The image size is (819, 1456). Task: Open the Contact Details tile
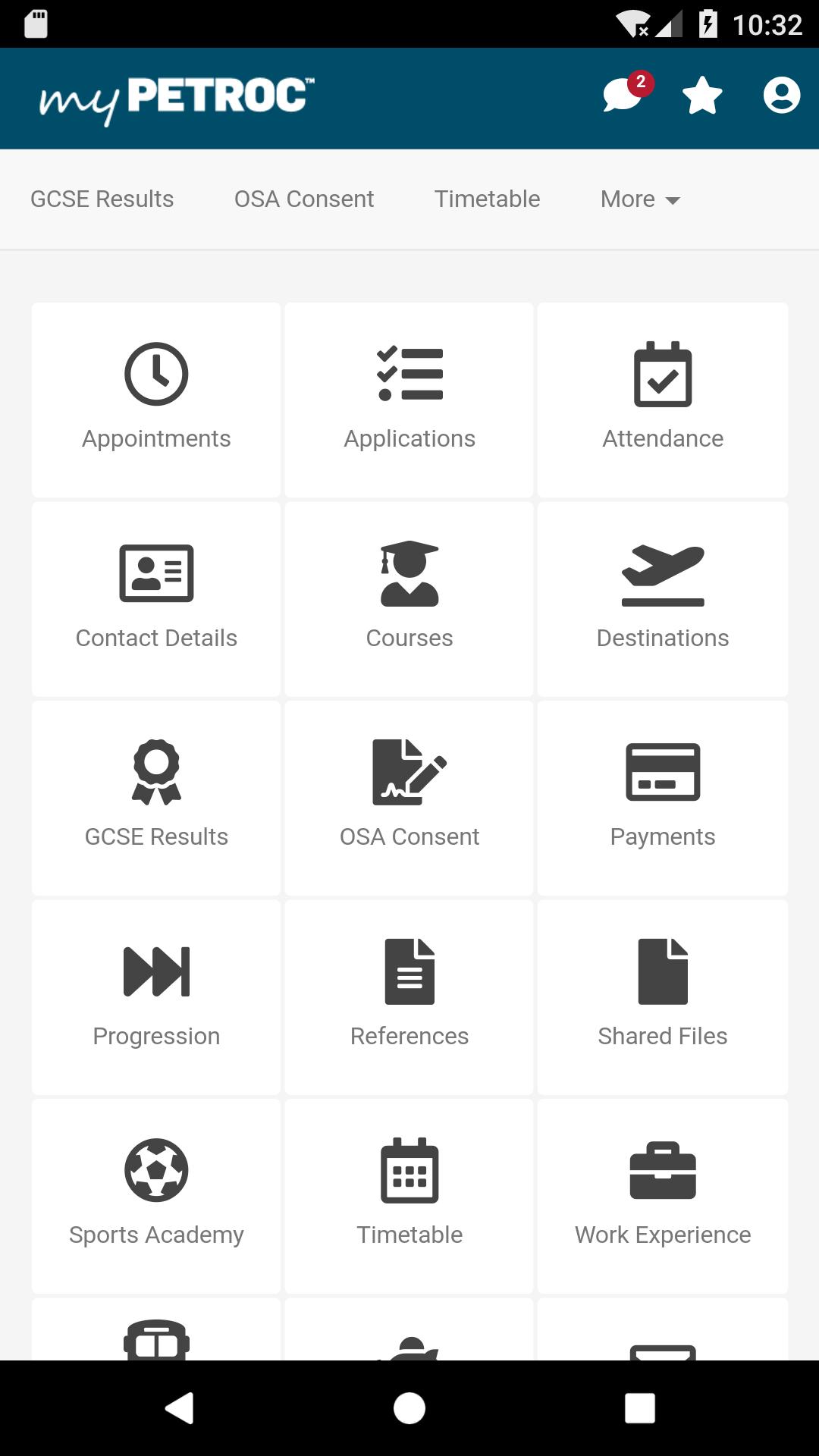156,599
